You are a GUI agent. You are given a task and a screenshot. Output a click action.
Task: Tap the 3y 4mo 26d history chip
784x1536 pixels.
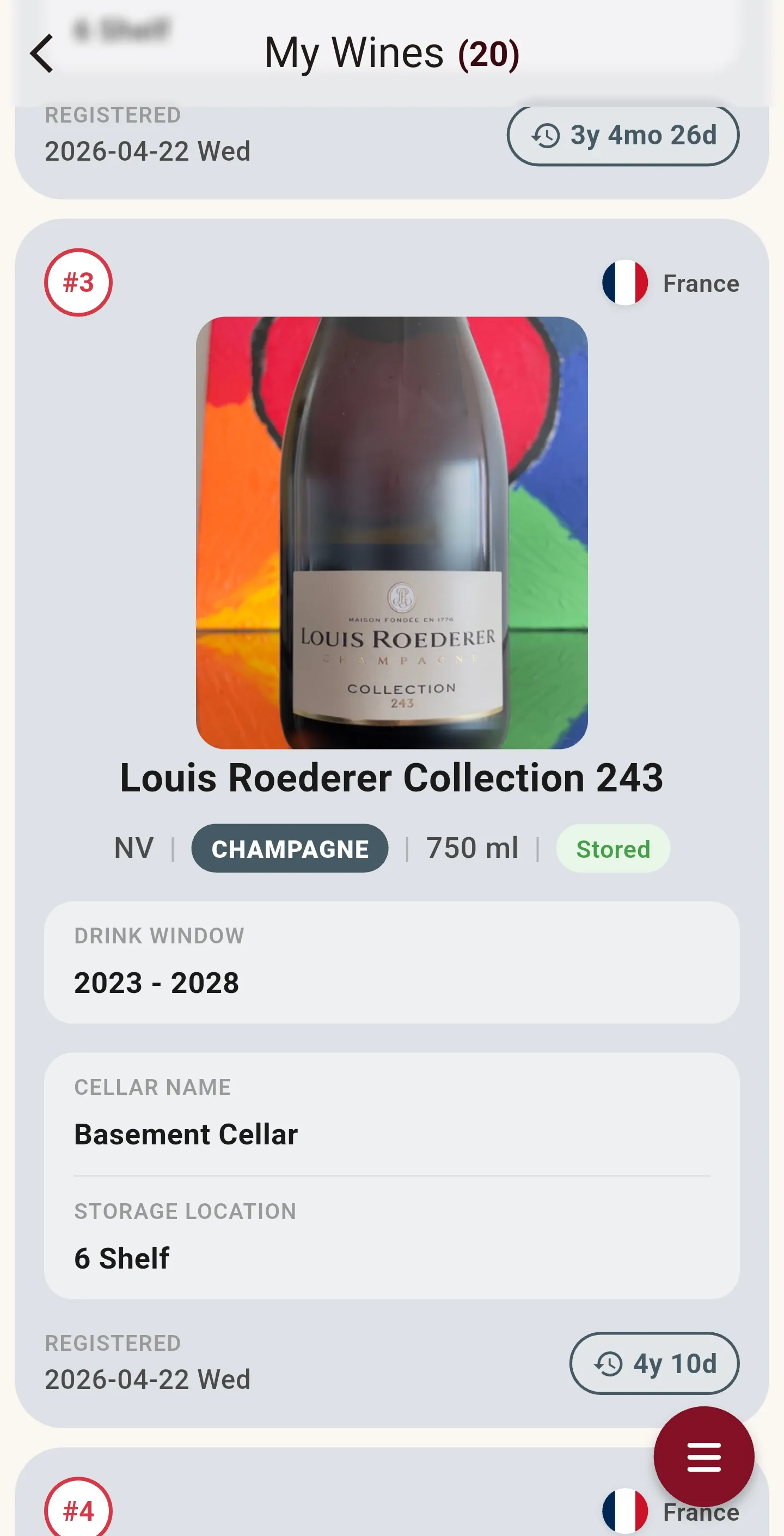[x=623, y=136]
